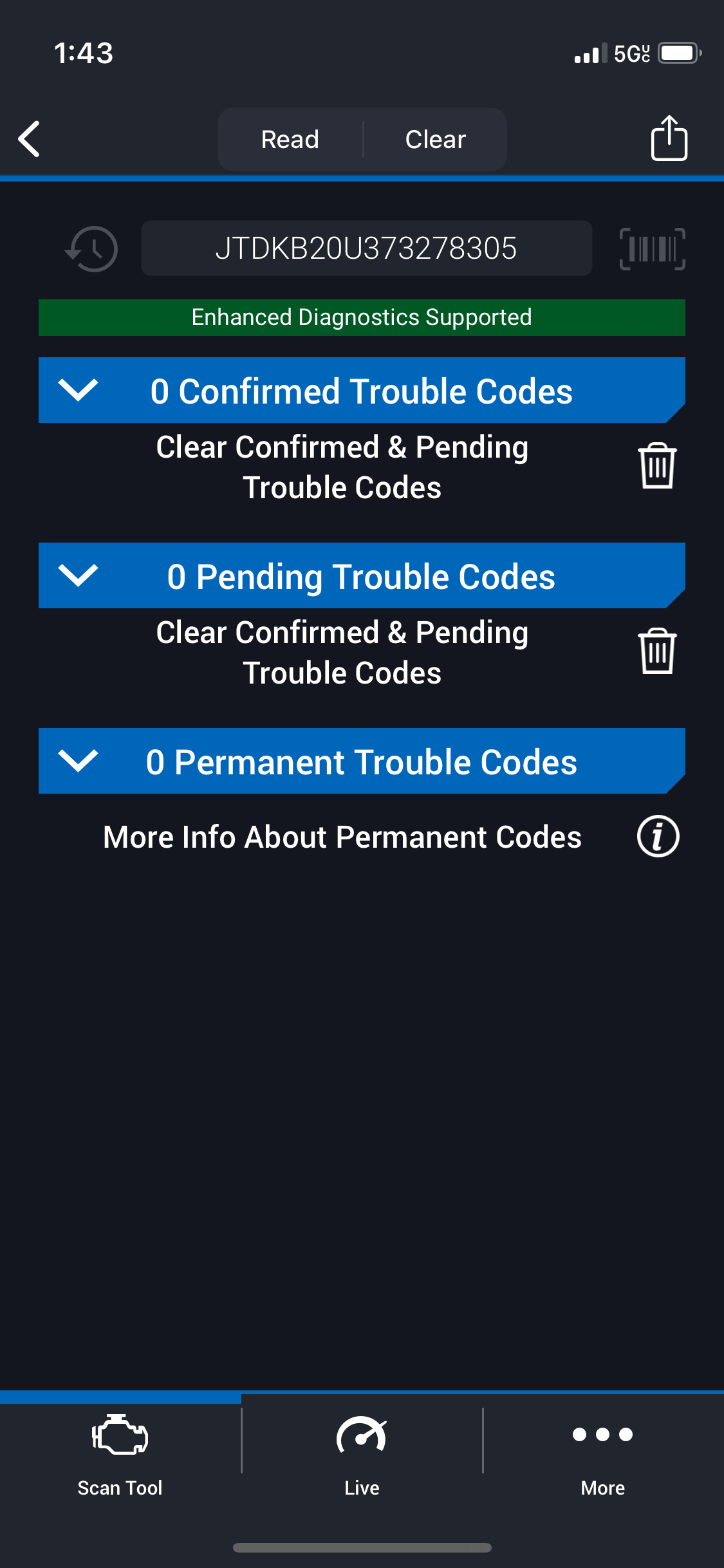This screenshot has height=1568, width=724.
Task: Edit the VIN number field
Action: (x=366, y=249)
